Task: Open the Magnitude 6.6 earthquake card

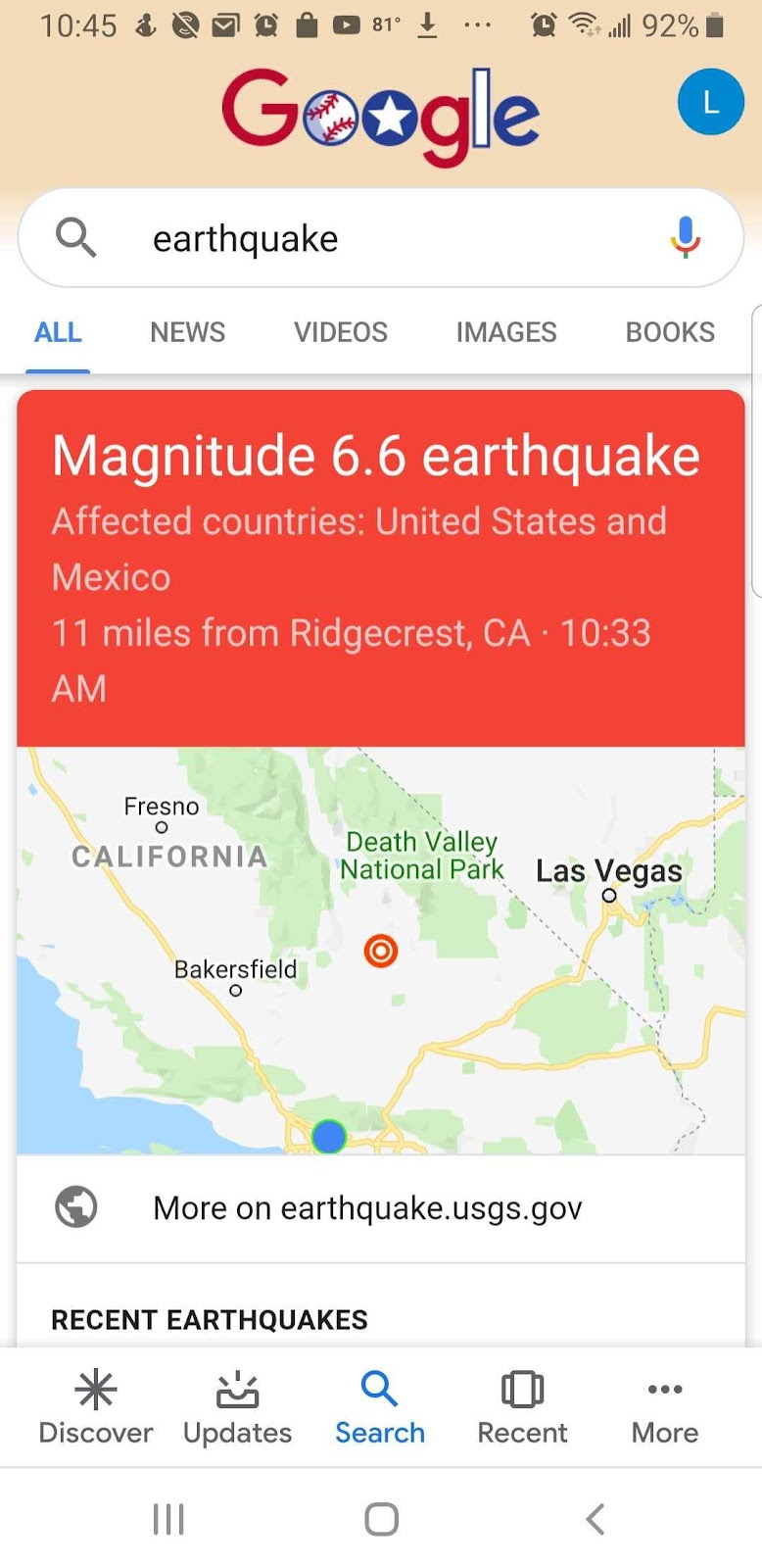Action: pos(380,568)
